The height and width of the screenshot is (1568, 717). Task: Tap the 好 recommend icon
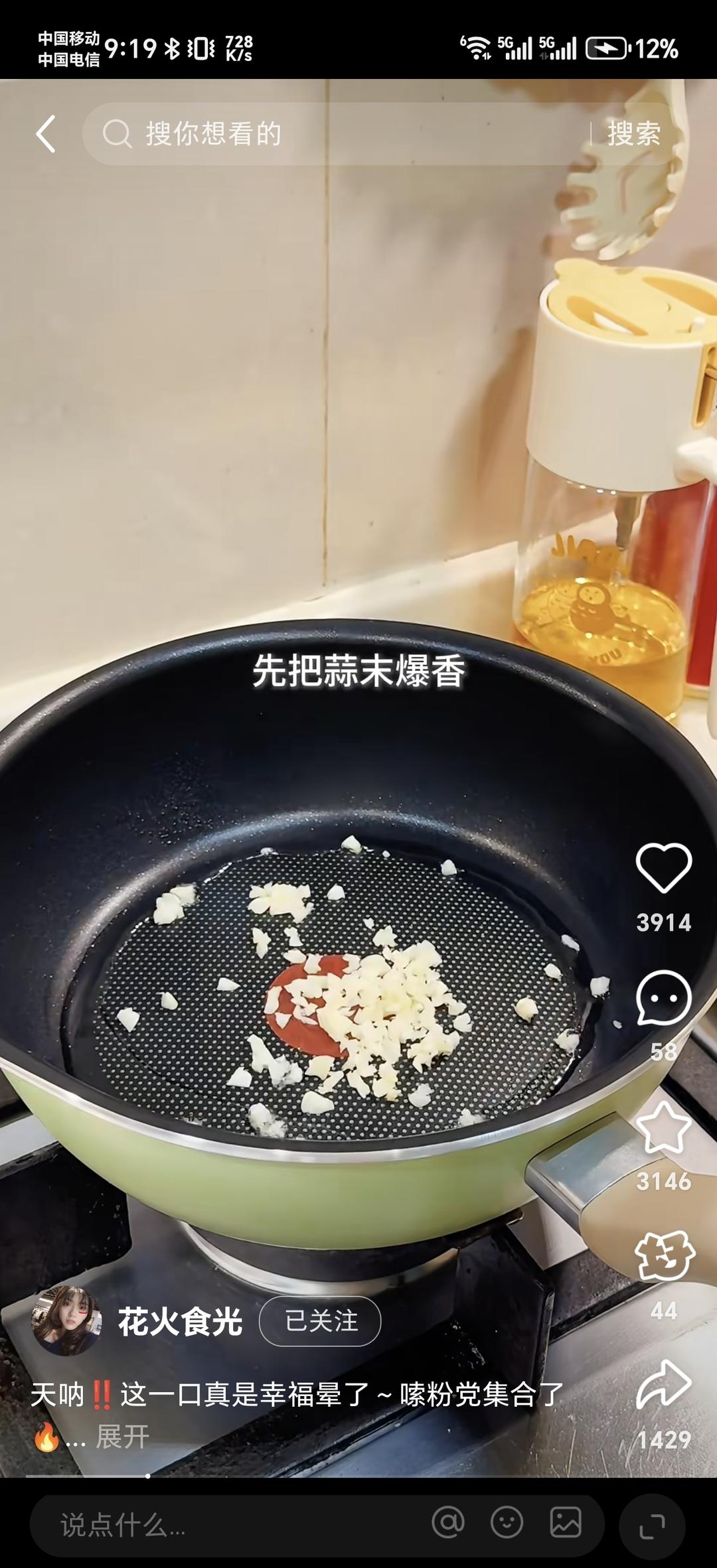[663, 1257]
